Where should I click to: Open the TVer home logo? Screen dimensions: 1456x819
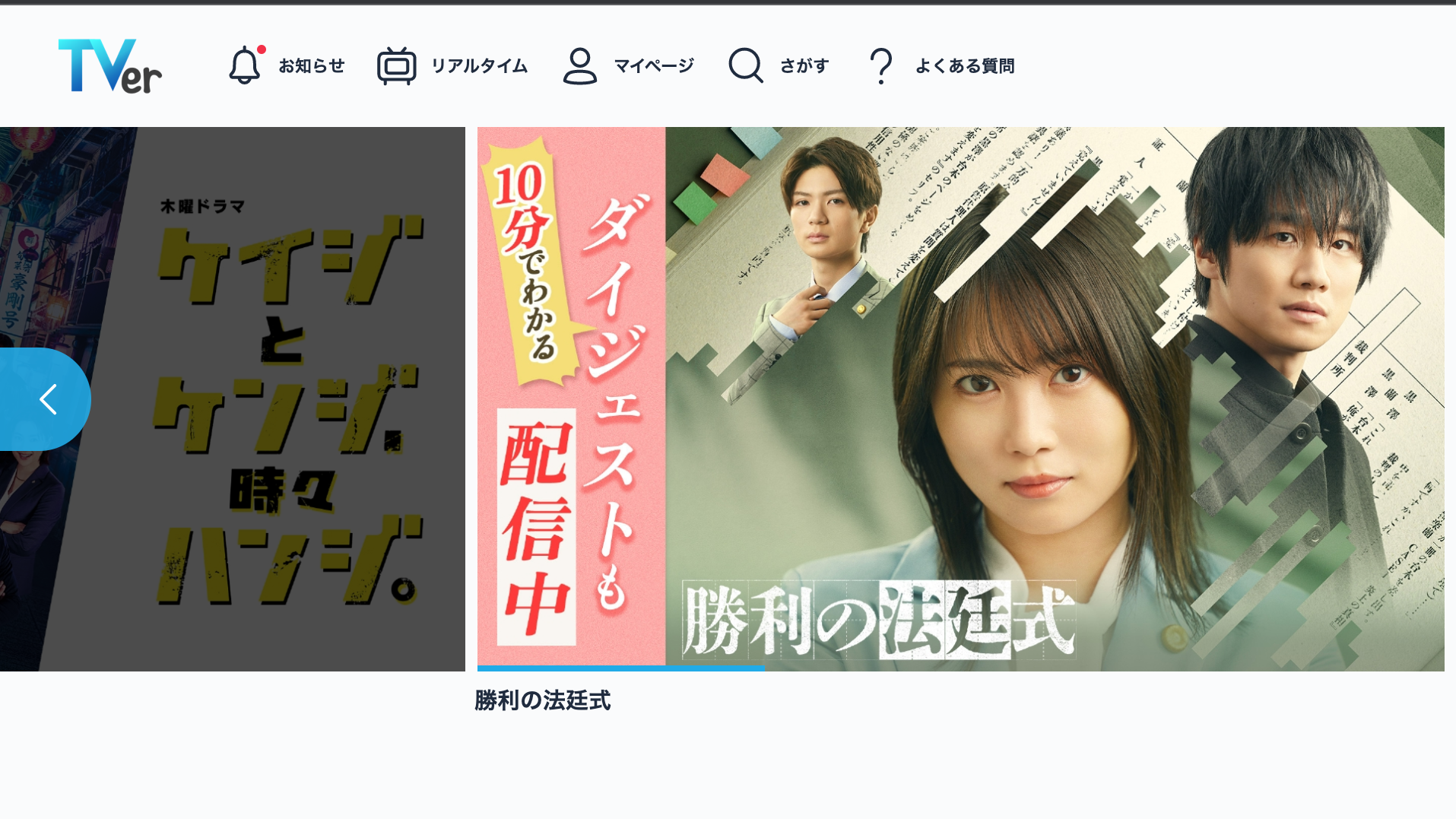click(110, 66)
